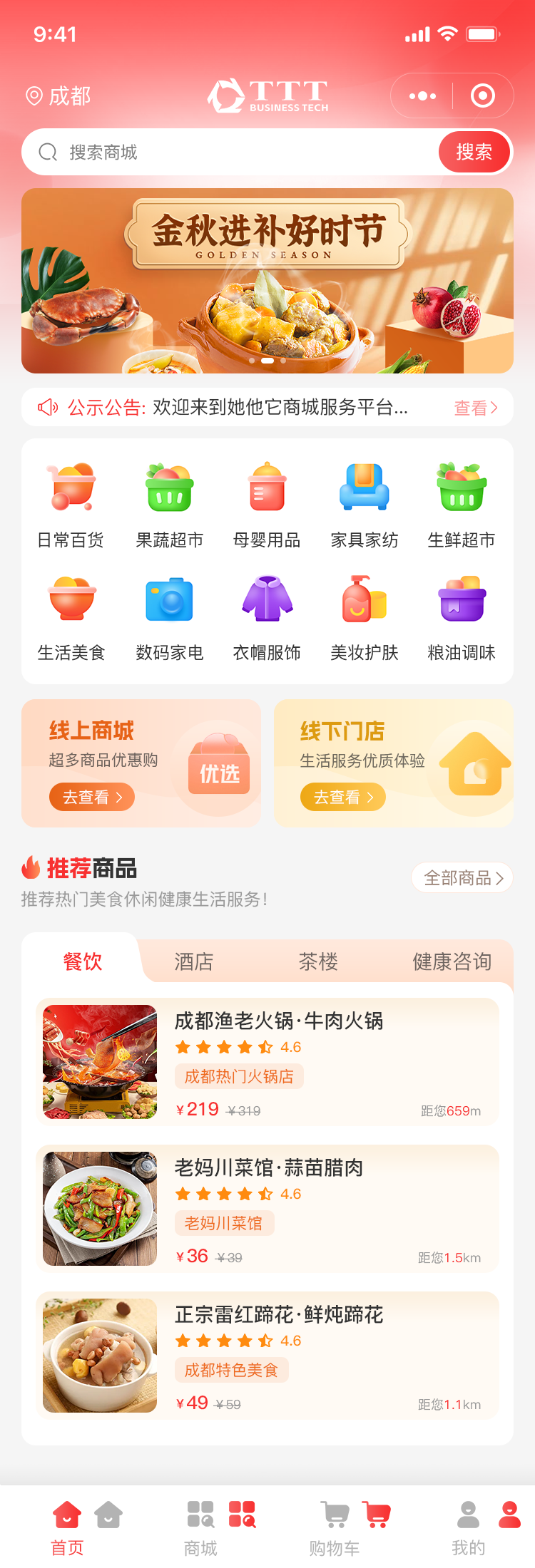Open 正宗雷红蹄花·鲜炖蹄花 listing
Image resolution: width=535 pixels, height=1568 pixels.
click(x=267, y=1356)
